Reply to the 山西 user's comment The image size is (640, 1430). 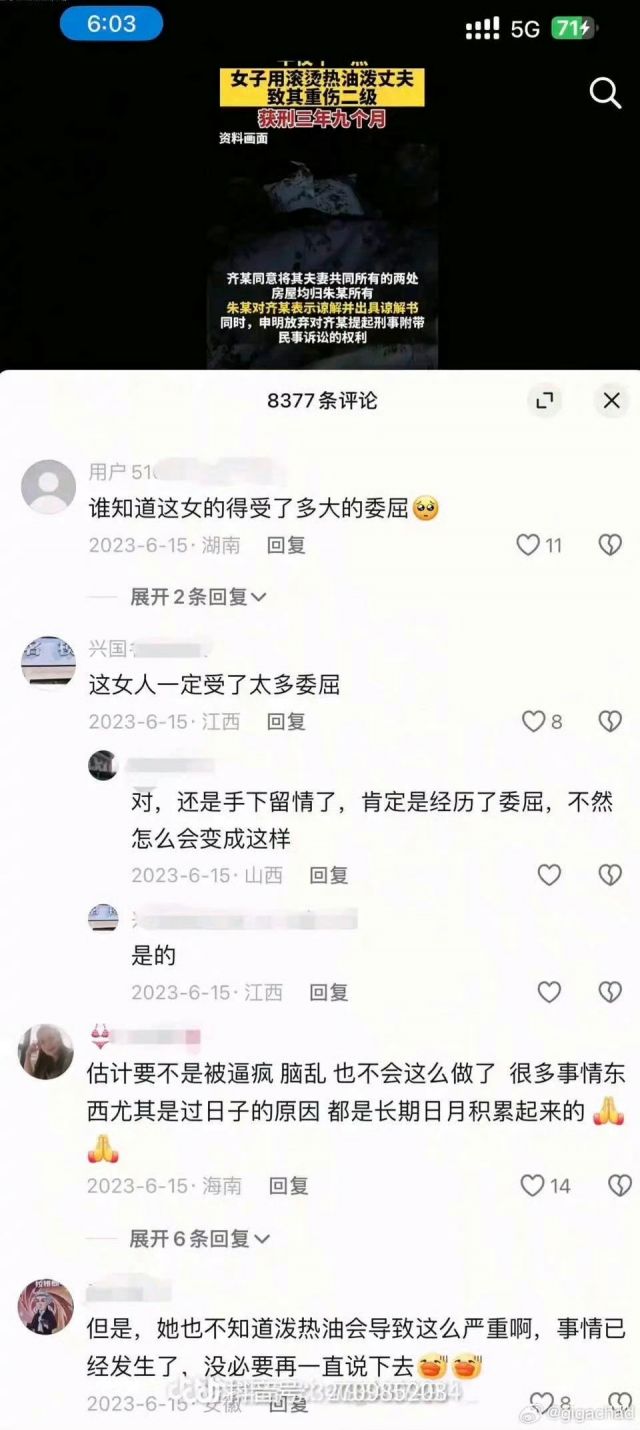(x=328, y=876)
